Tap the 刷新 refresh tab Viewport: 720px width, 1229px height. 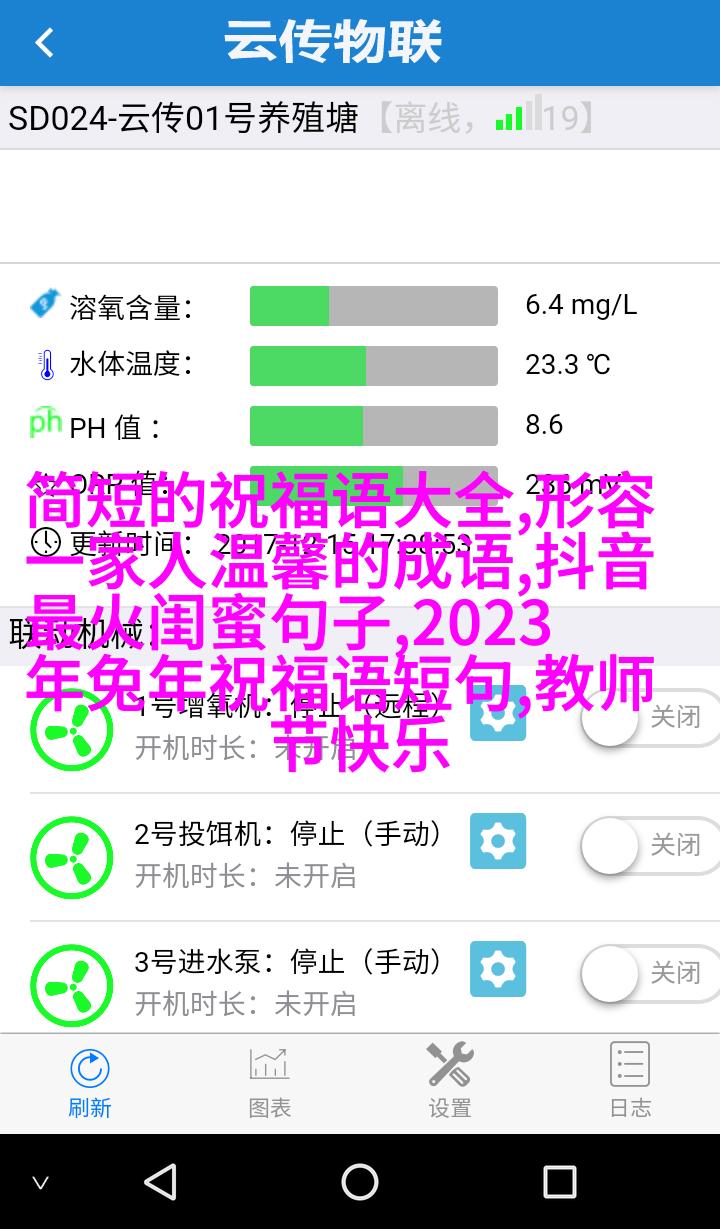coord(90,1083)
